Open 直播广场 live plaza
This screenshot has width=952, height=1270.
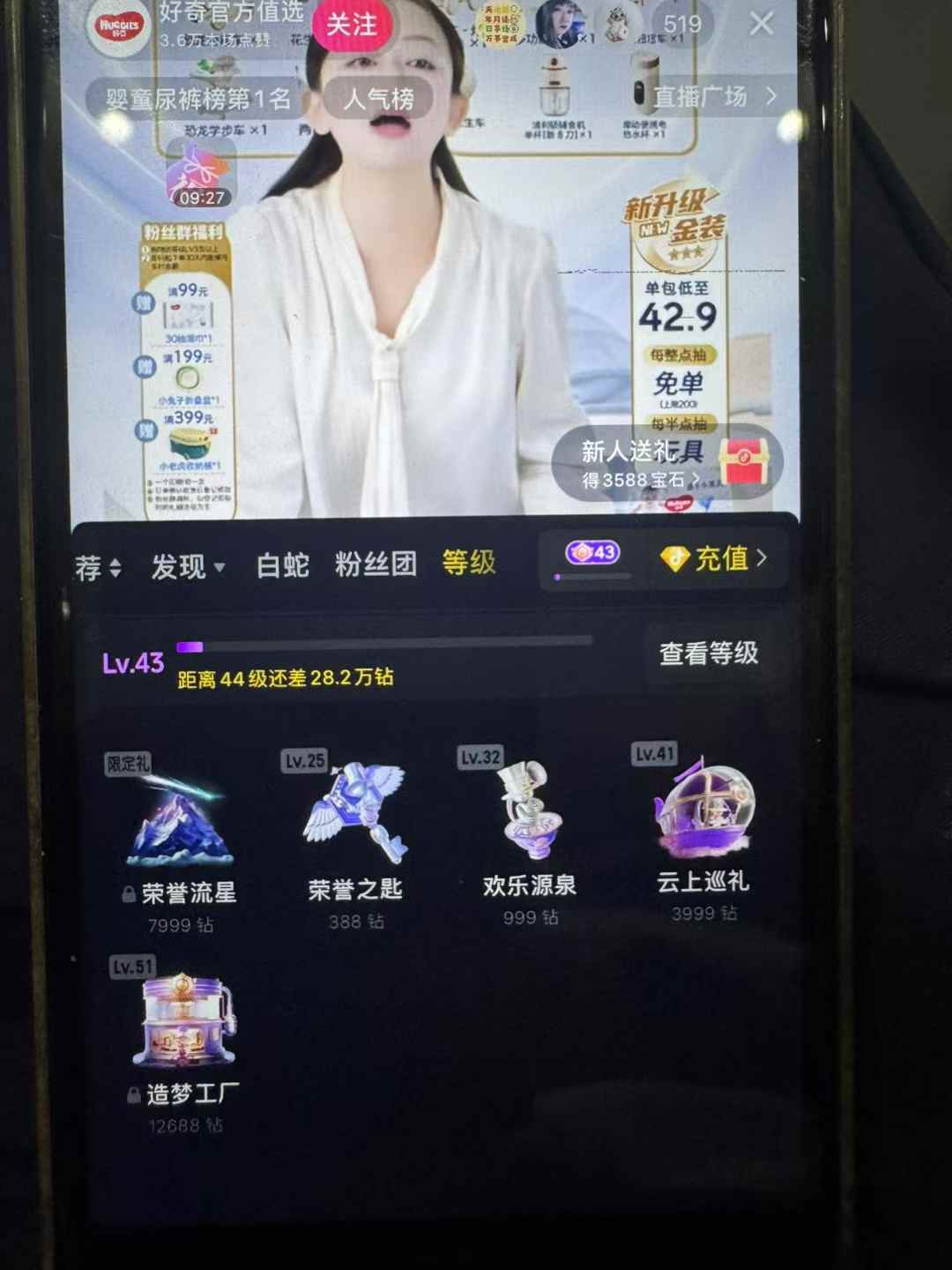tap(712, 96)
